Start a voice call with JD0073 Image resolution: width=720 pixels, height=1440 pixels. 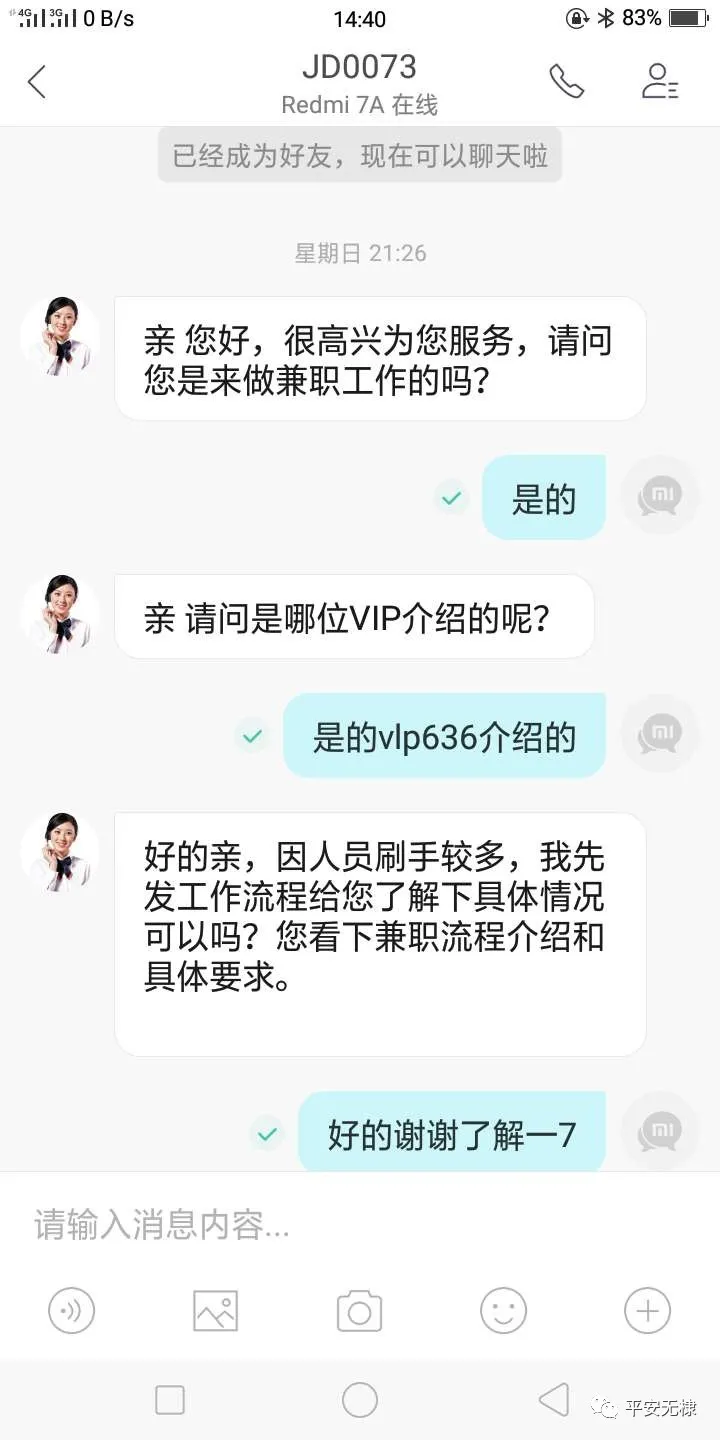(x=566, y=82)
